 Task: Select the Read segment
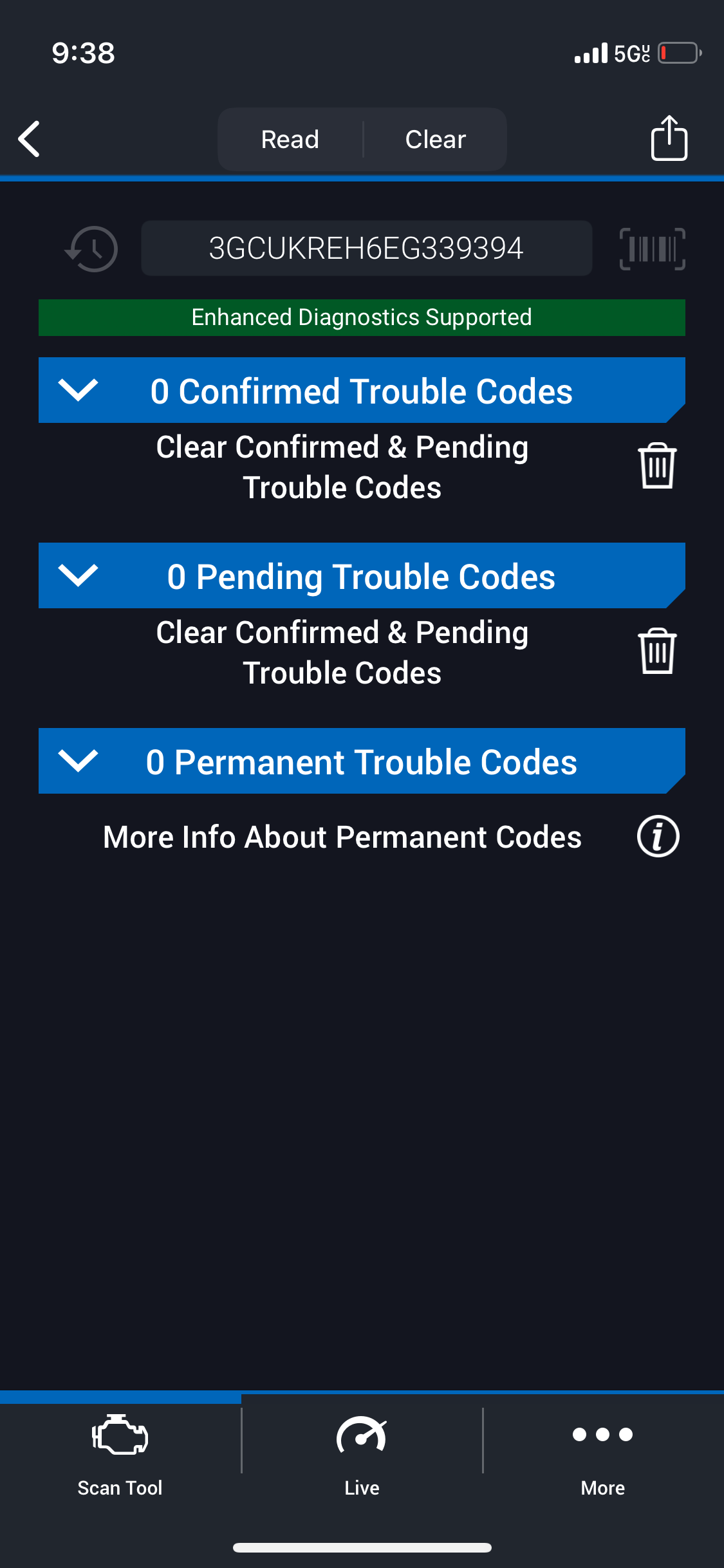tap(290, 140)
